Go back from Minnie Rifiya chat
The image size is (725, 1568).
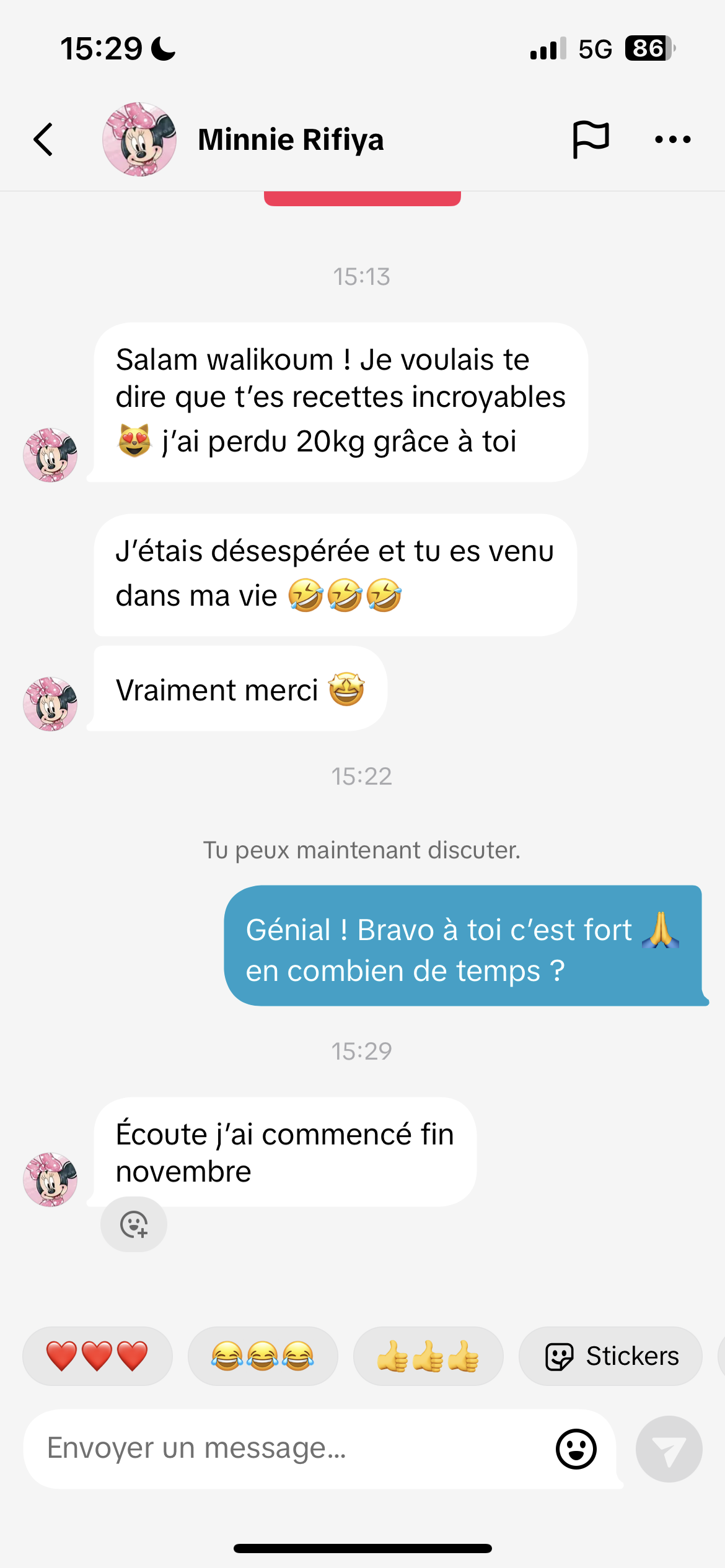click(x=43, y=139)
